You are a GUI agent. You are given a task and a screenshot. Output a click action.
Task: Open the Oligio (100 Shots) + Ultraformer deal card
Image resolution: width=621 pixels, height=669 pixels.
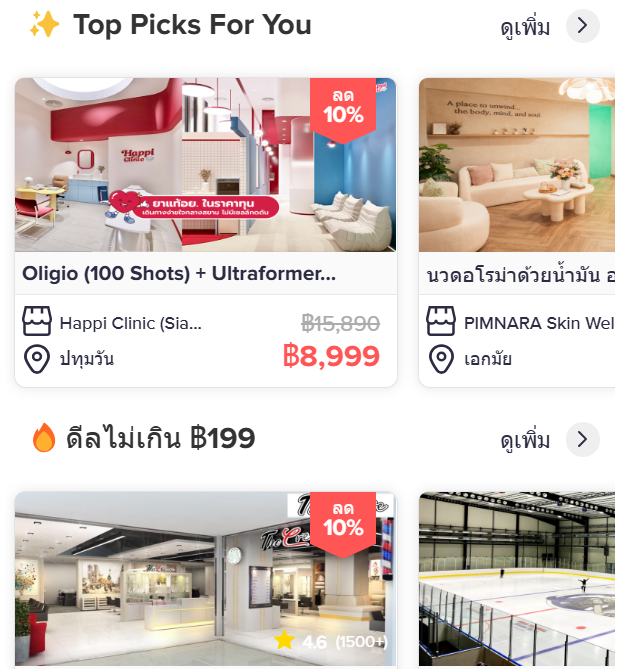point(205,232)
